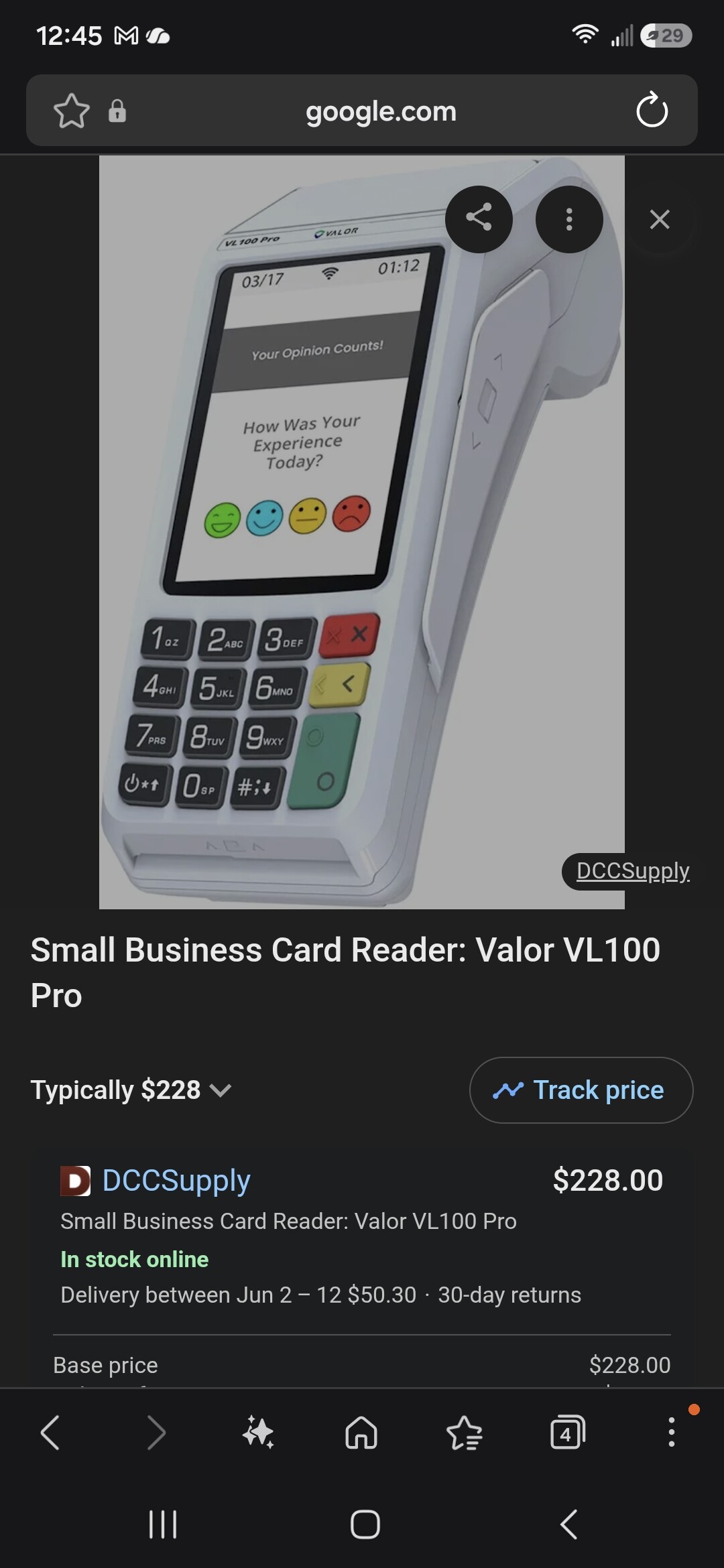Open the bookmarks list

(465, 1433)
